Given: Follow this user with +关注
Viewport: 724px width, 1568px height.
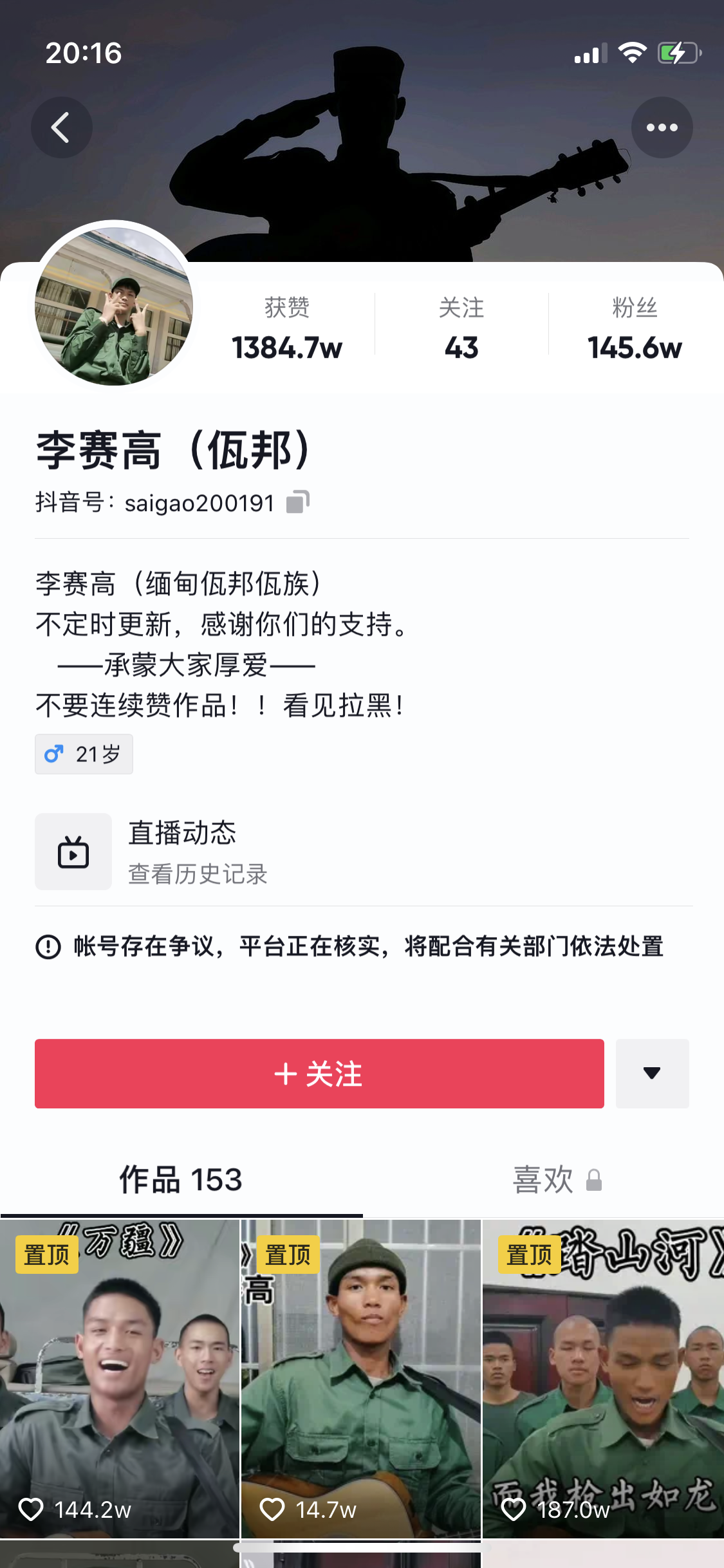Looking at the screenshot, I should (319, 1073).
